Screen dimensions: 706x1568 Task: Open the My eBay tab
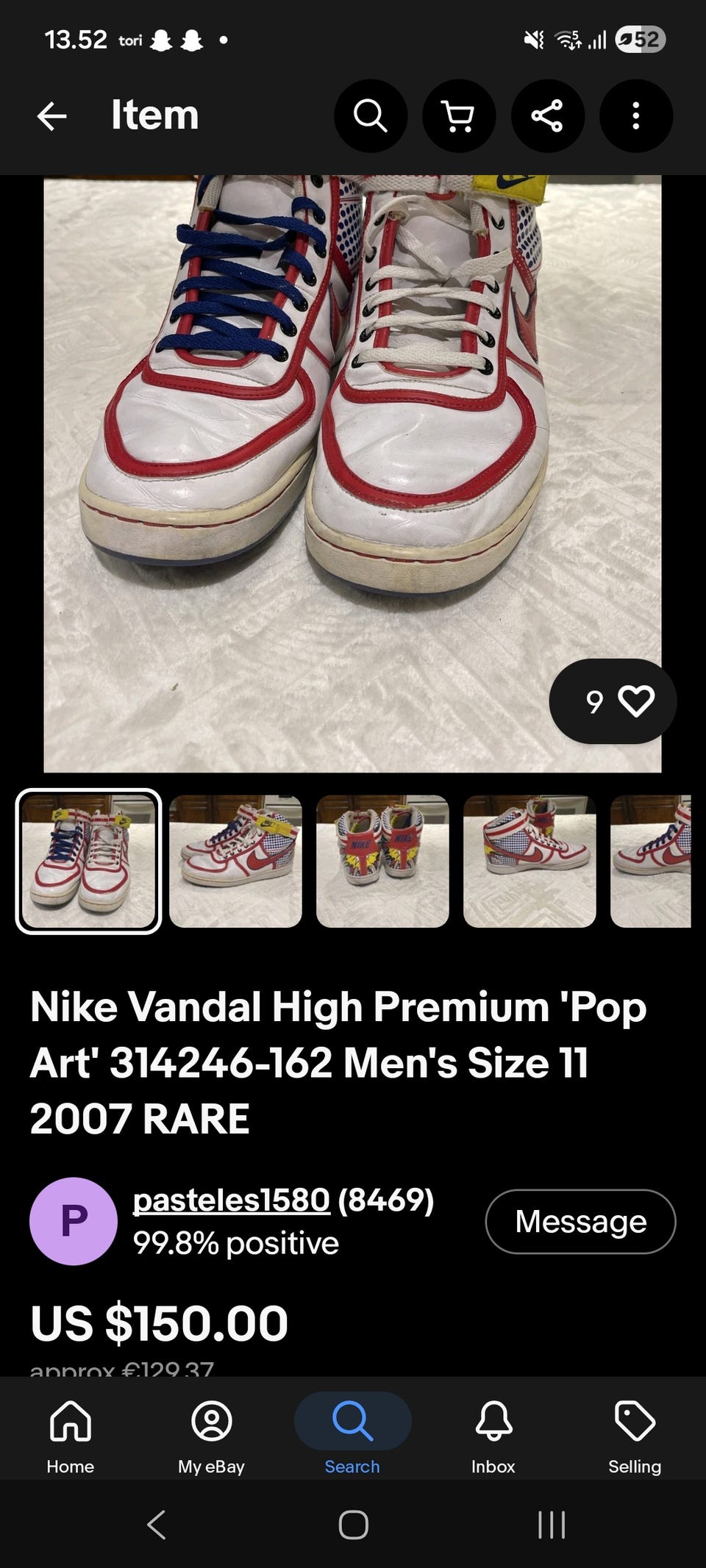pyautogui.click(x=211, y=1434)
